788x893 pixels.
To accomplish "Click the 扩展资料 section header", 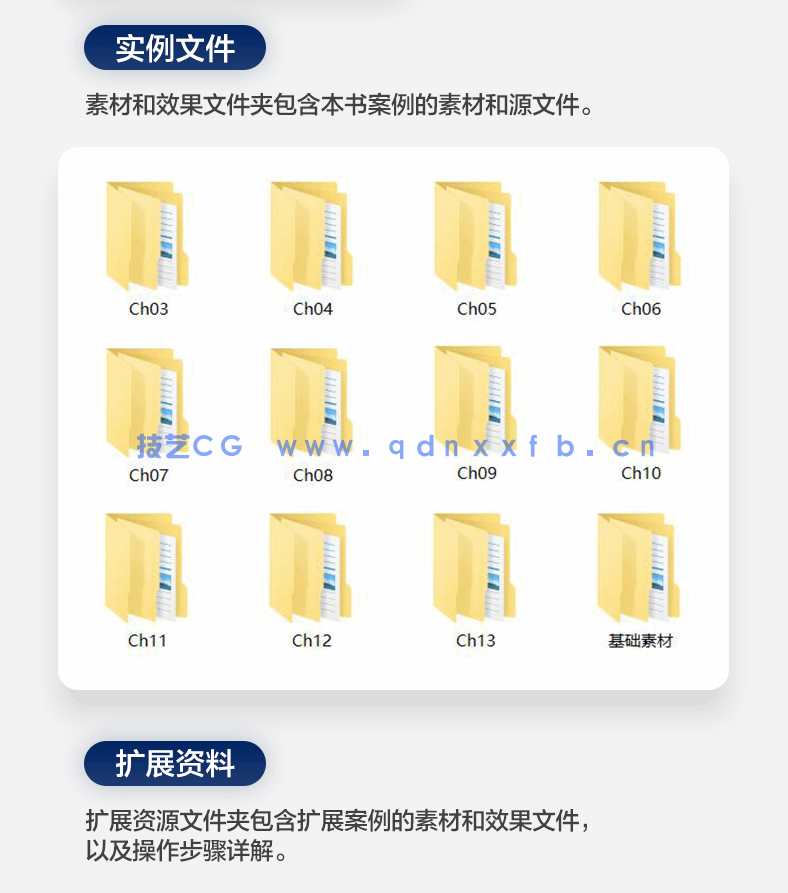I will pyautogui.click(x=175, y=764).
